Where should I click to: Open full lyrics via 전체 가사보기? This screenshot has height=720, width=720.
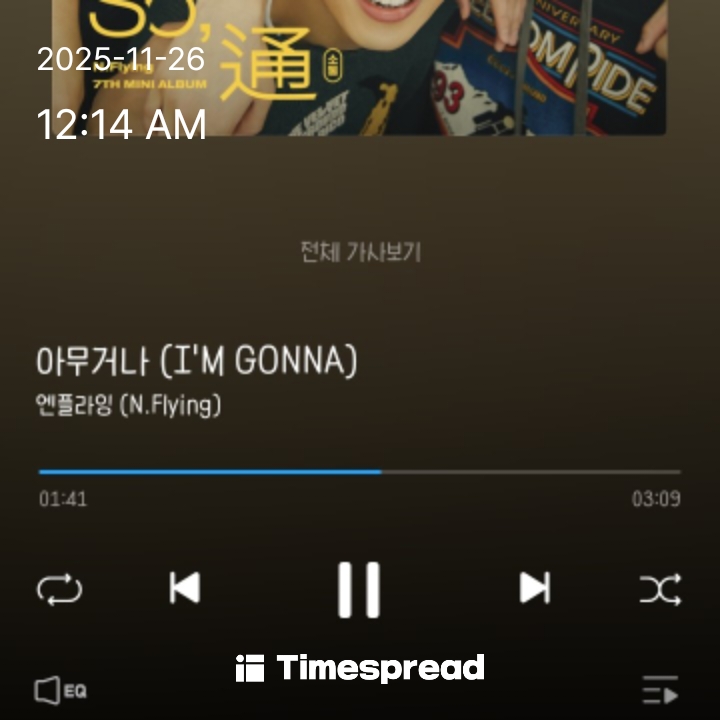point(360,252)
